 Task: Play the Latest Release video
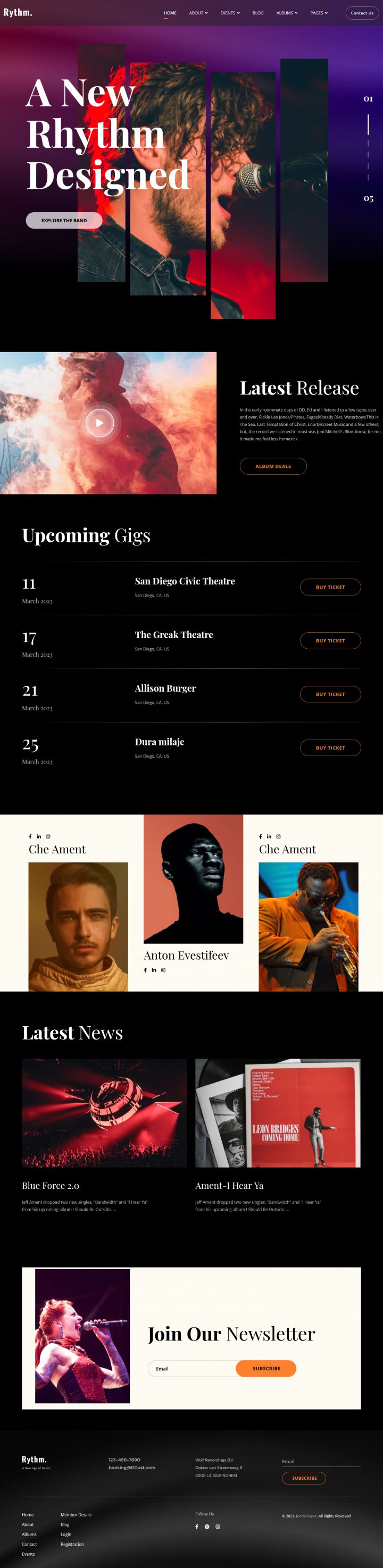pyautogui.click(x=100, y=422)
